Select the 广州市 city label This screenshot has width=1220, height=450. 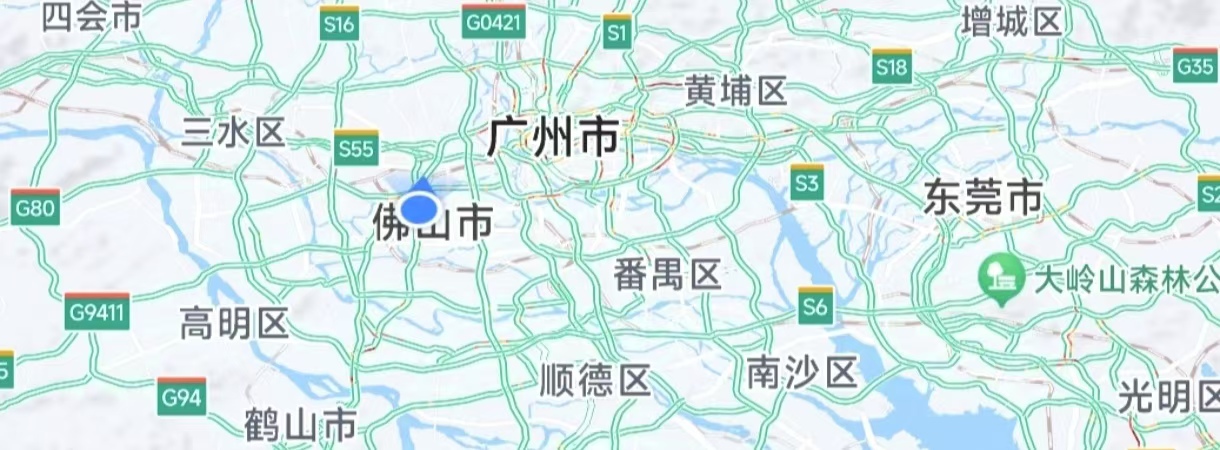(x=553, y=139)
